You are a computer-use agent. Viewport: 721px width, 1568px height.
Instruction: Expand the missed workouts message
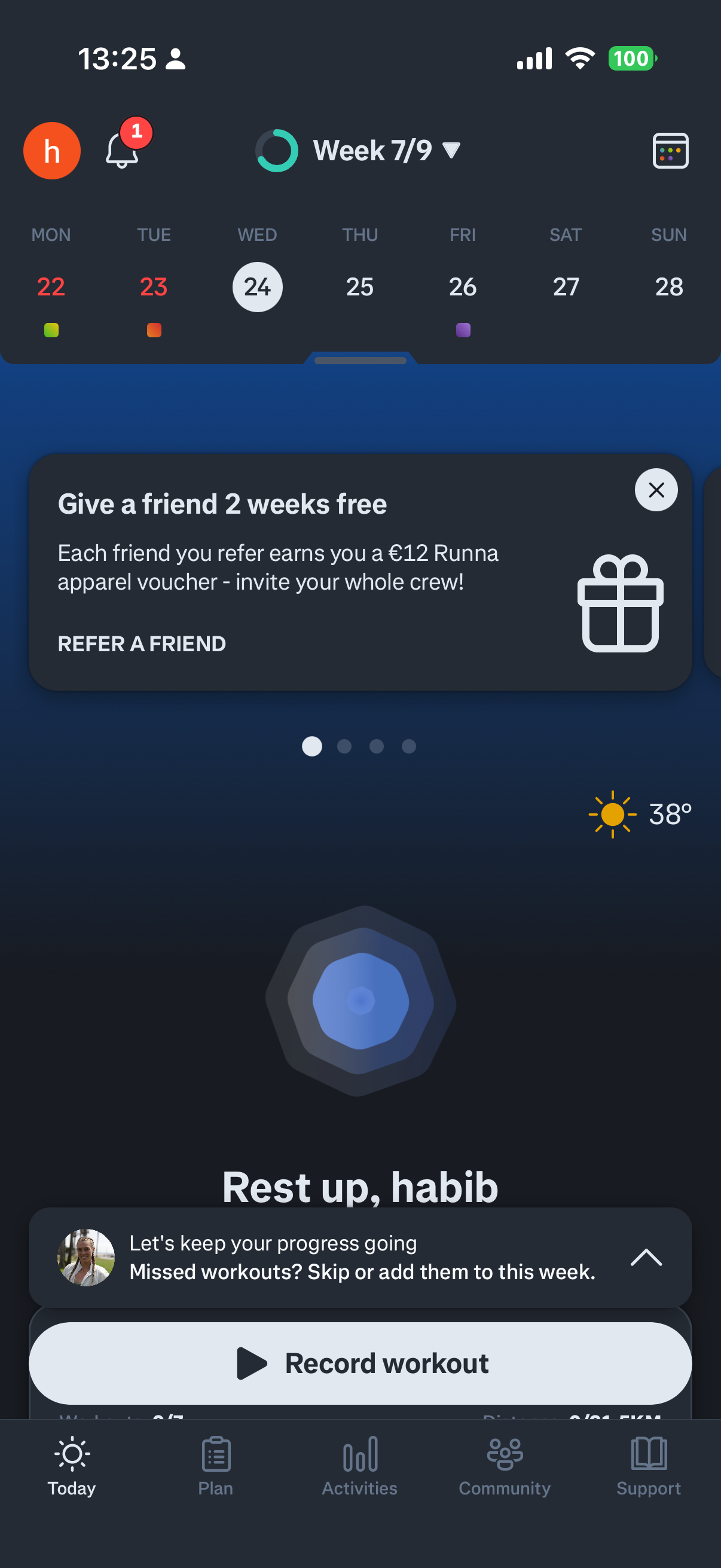click(646, 1257)
